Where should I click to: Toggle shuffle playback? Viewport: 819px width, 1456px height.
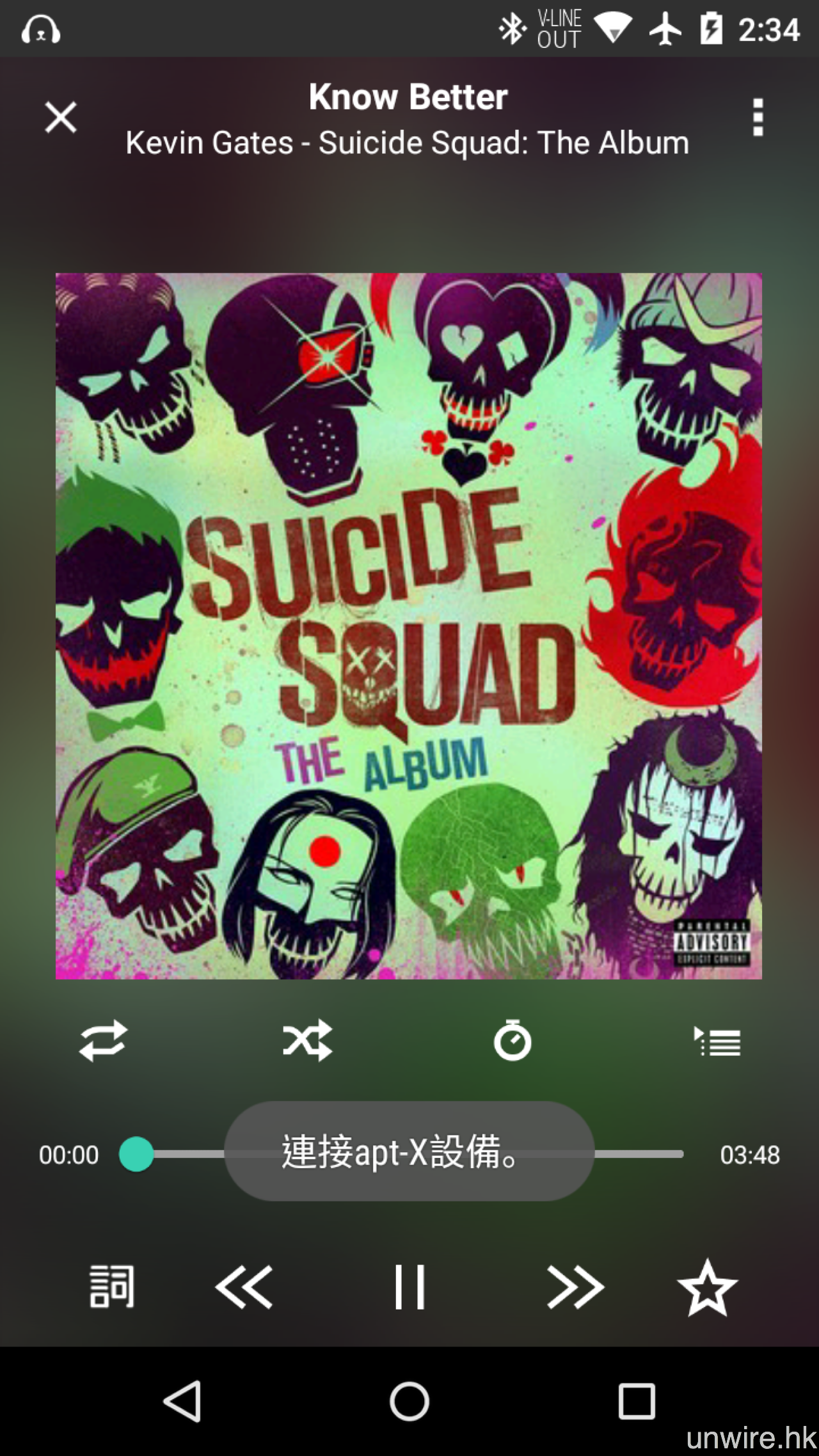click(x=308, y=1041)
